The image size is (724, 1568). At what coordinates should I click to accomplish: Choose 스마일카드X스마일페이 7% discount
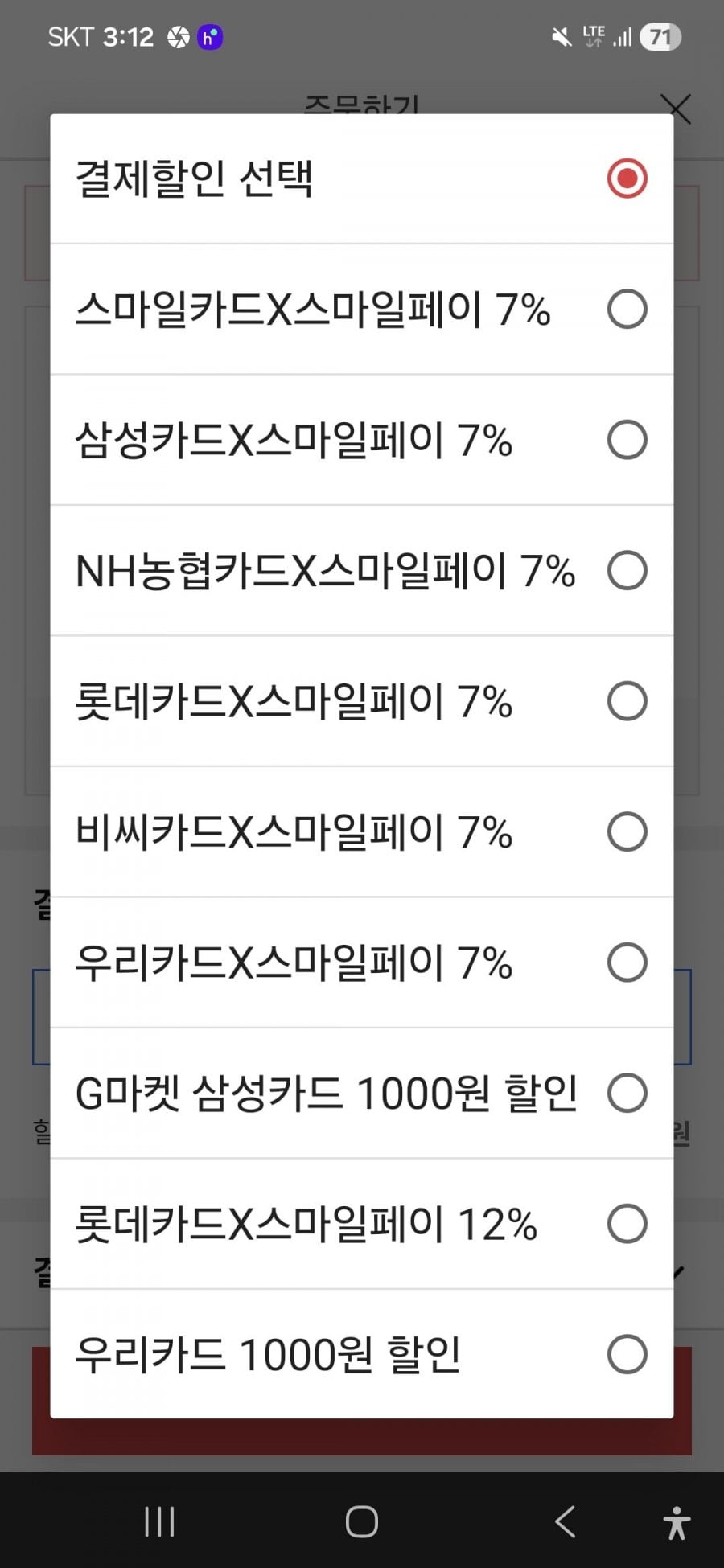pos(361,310)
